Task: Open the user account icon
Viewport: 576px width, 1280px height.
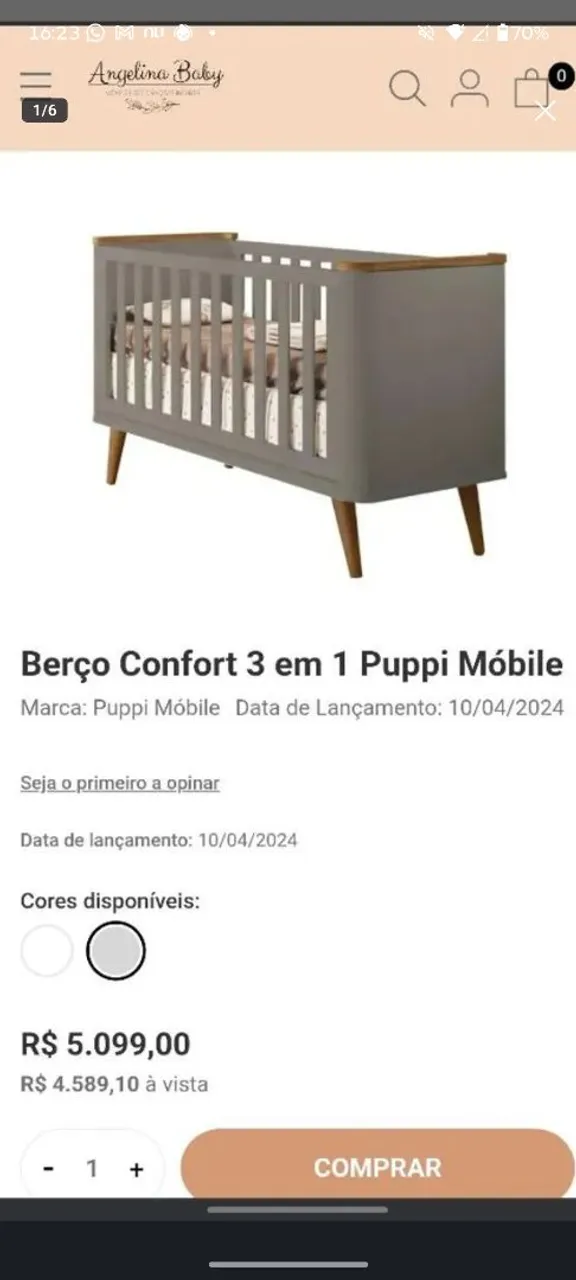Action: [468, 88]
